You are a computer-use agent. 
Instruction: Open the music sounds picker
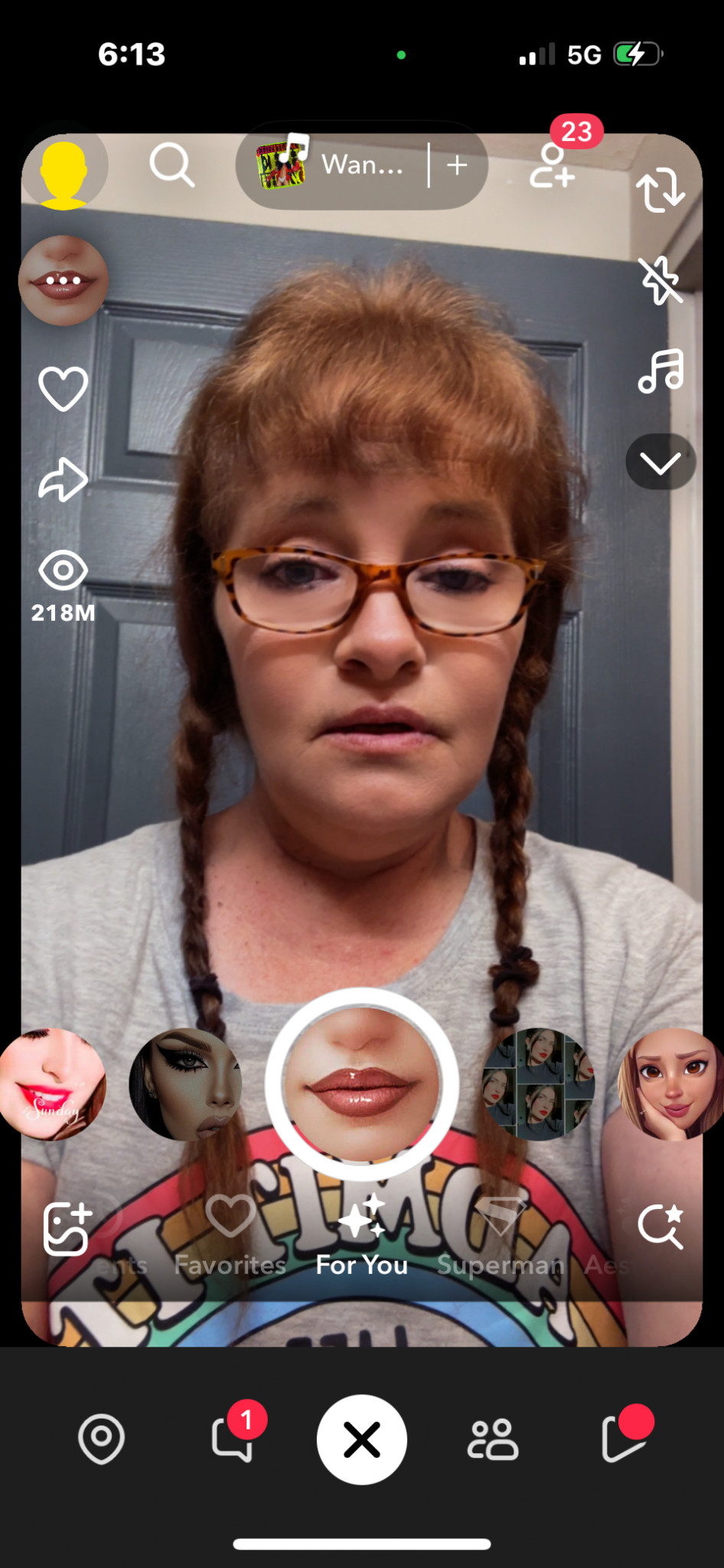coord(660,371)
